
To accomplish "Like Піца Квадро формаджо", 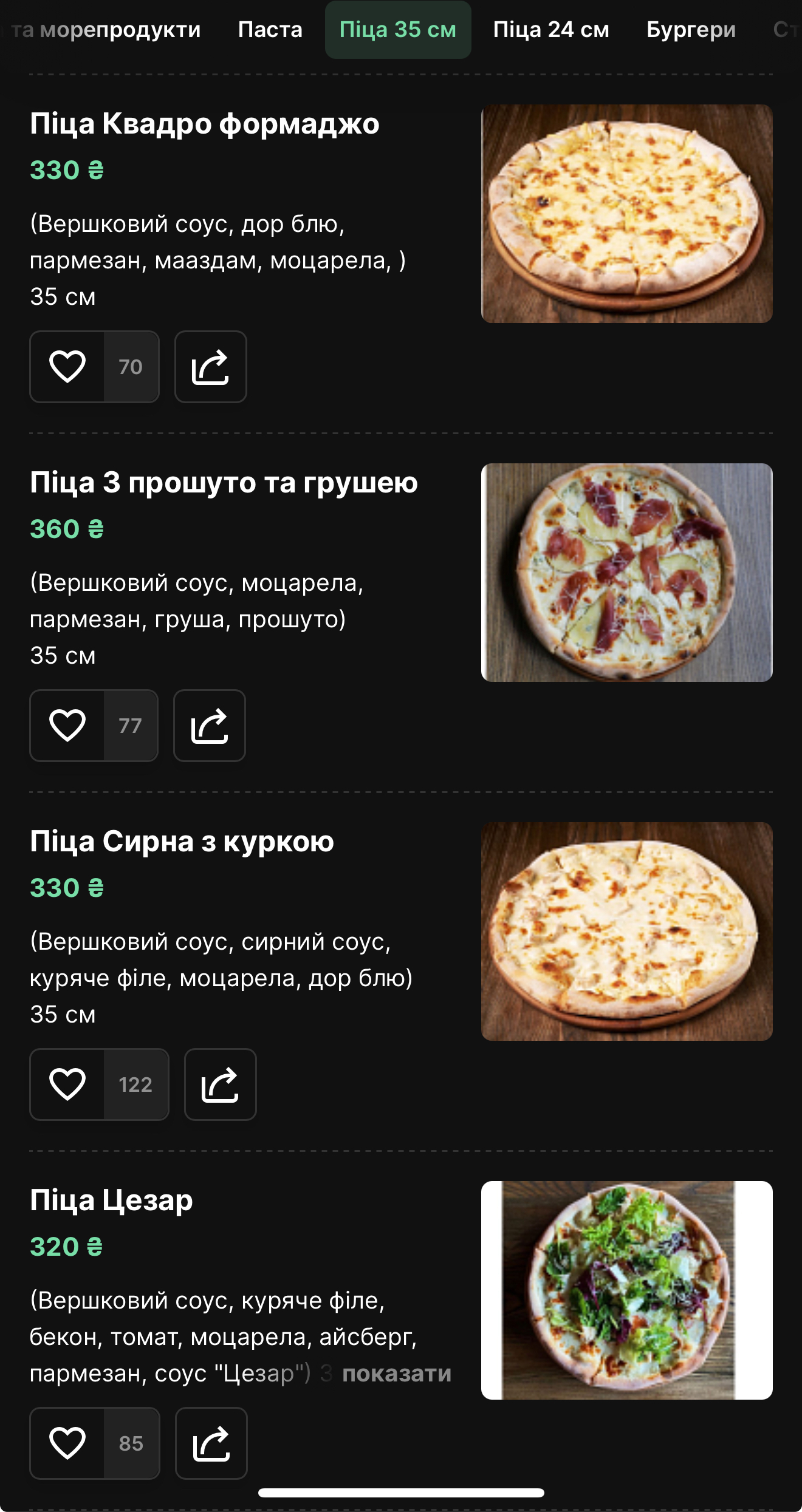I will tap(67, 367).
